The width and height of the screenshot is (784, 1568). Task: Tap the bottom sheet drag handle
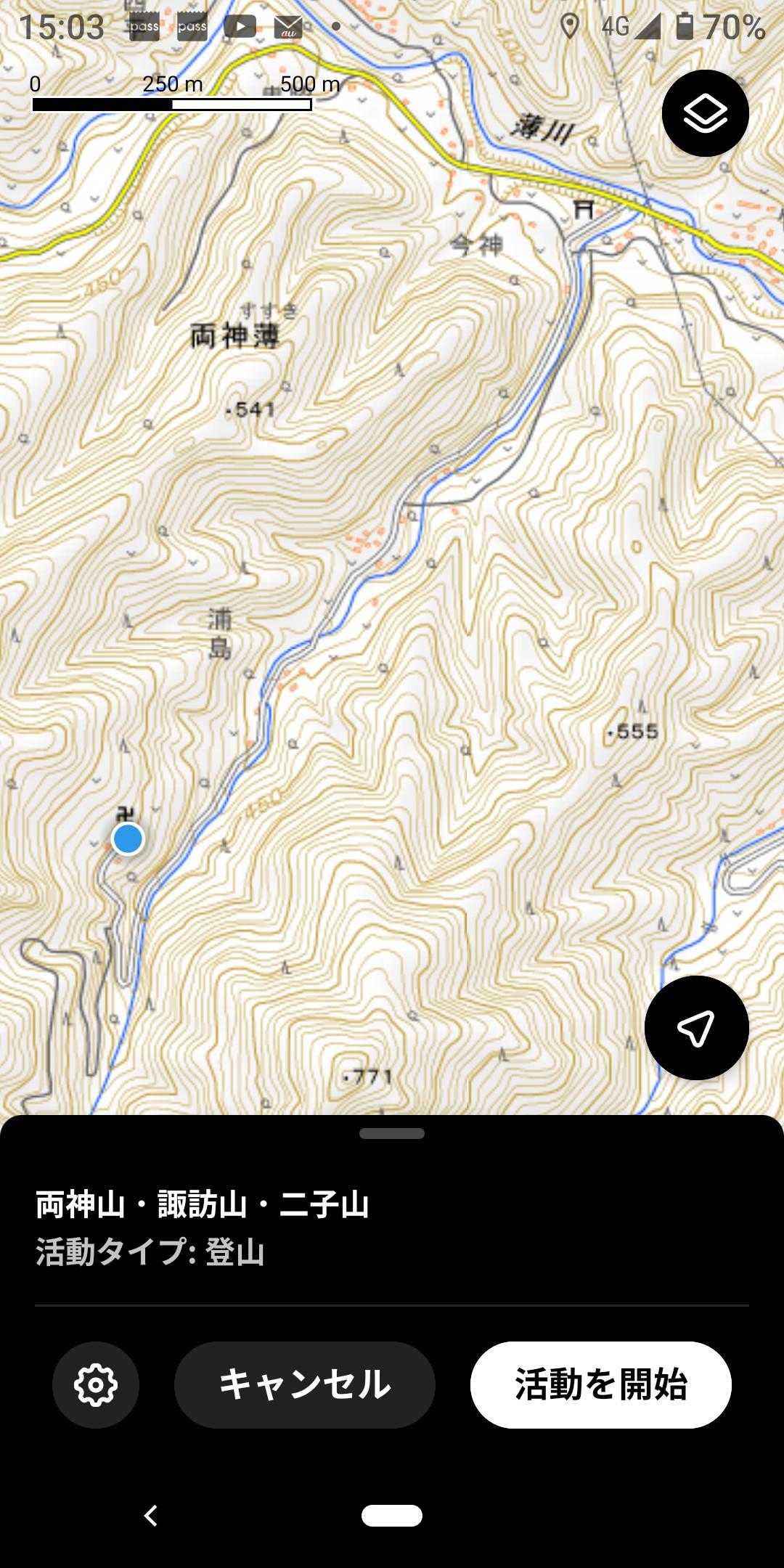[x=392, y=1133]
